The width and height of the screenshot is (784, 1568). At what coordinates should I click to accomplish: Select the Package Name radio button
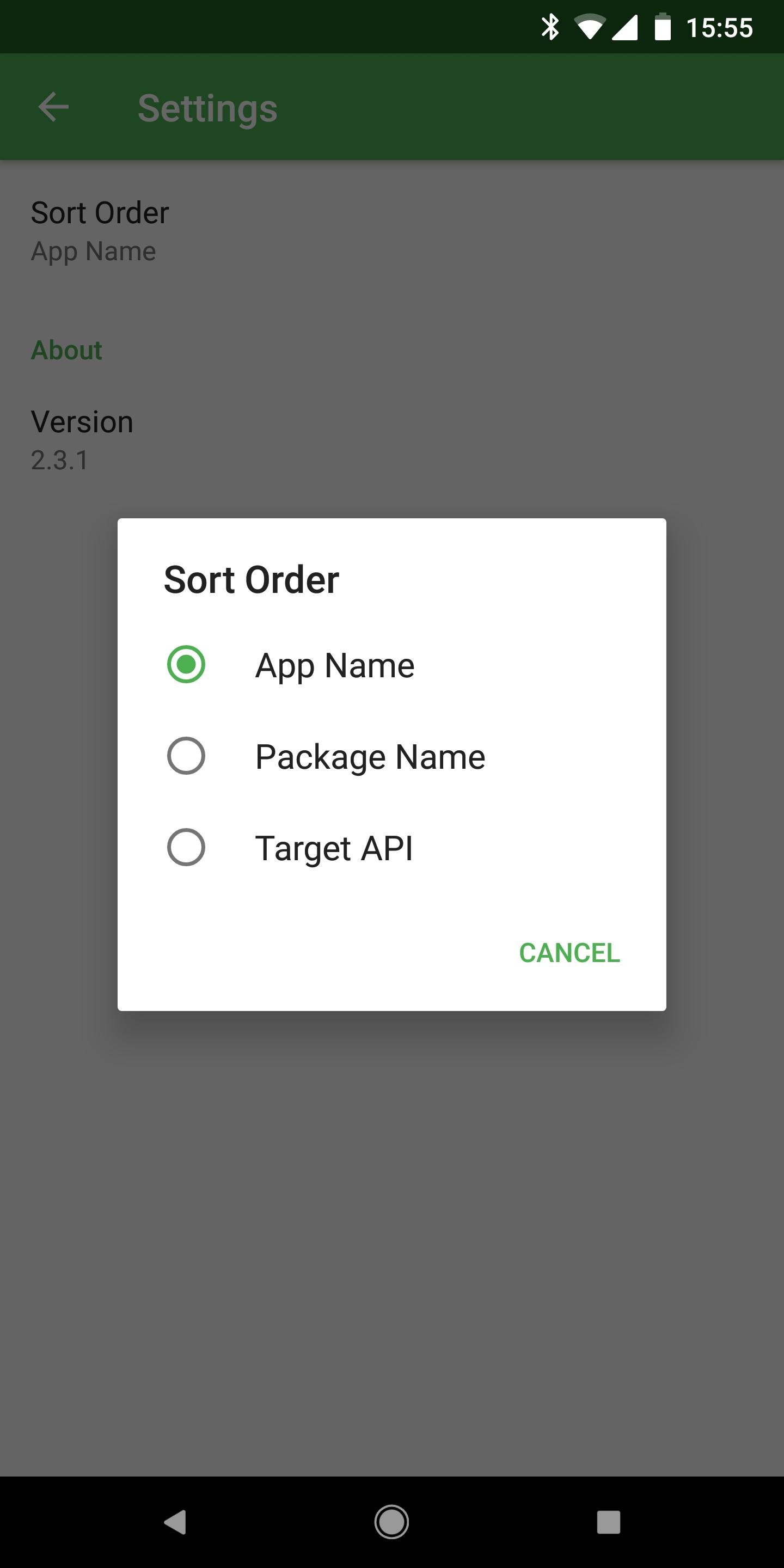(187, 756)
